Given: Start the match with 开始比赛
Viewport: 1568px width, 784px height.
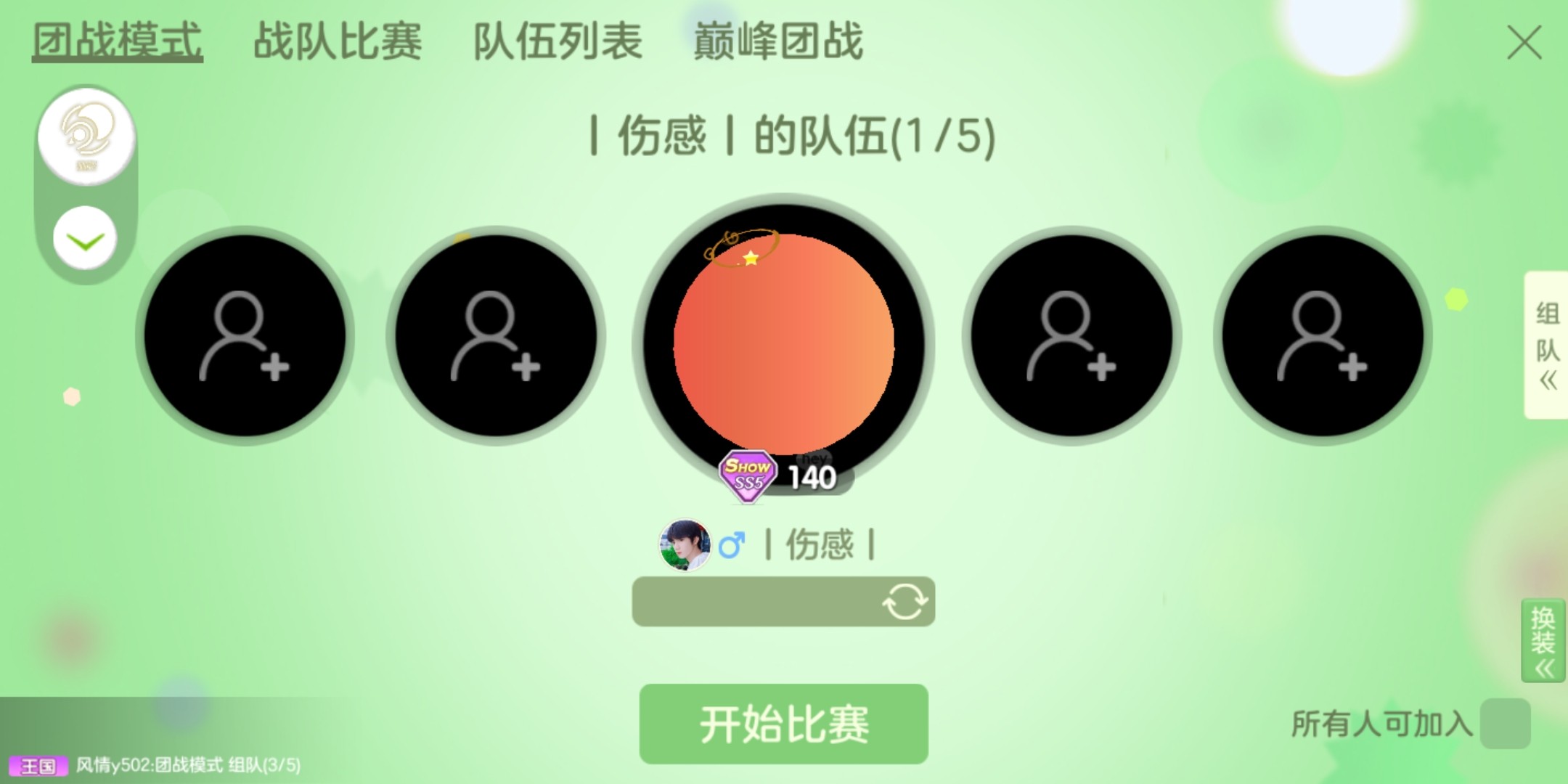Looking at the screenshot, I should pyautogui.click(x=783, y=724).
